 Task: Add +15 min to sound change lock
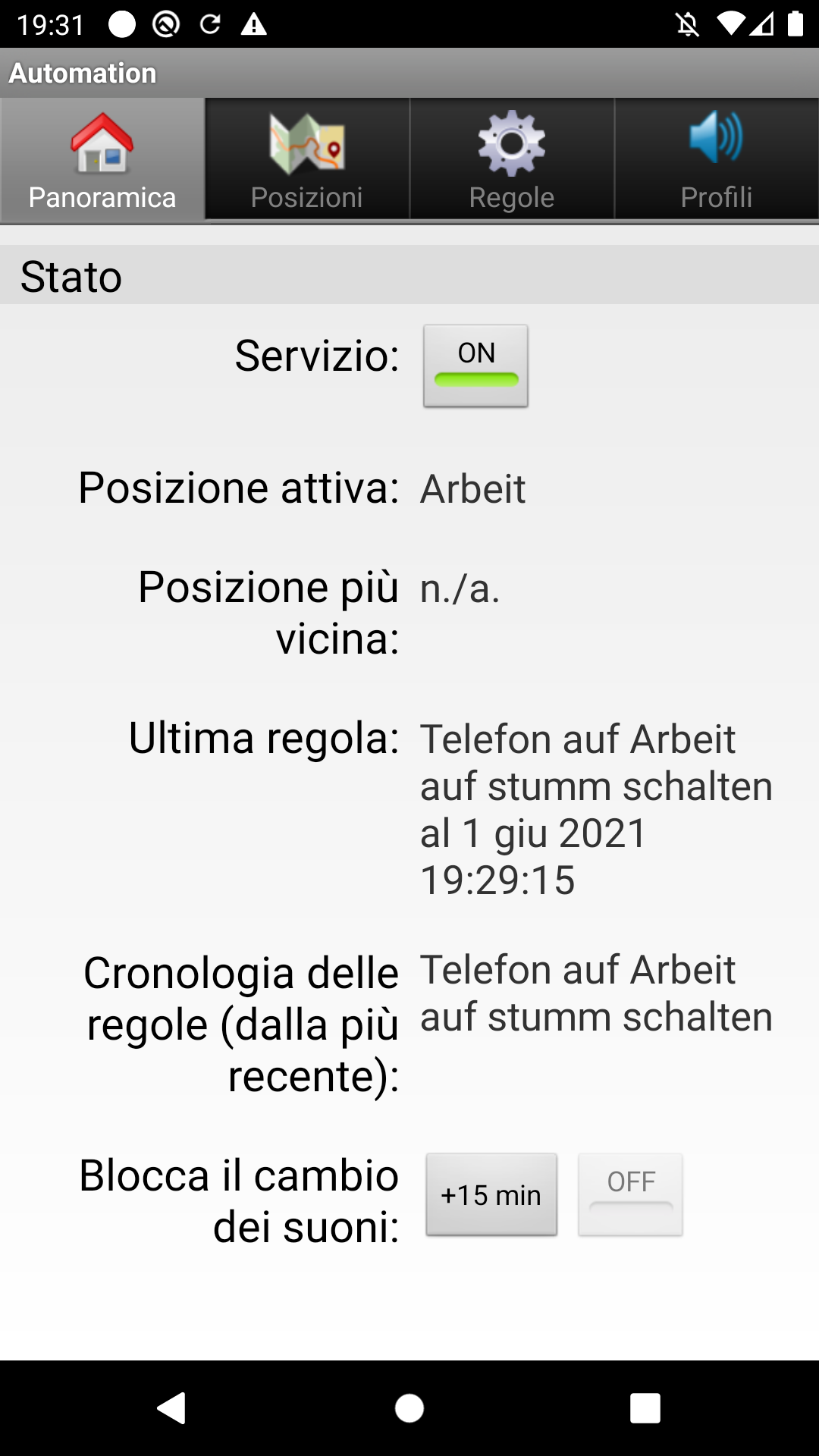click(491, 1195)
